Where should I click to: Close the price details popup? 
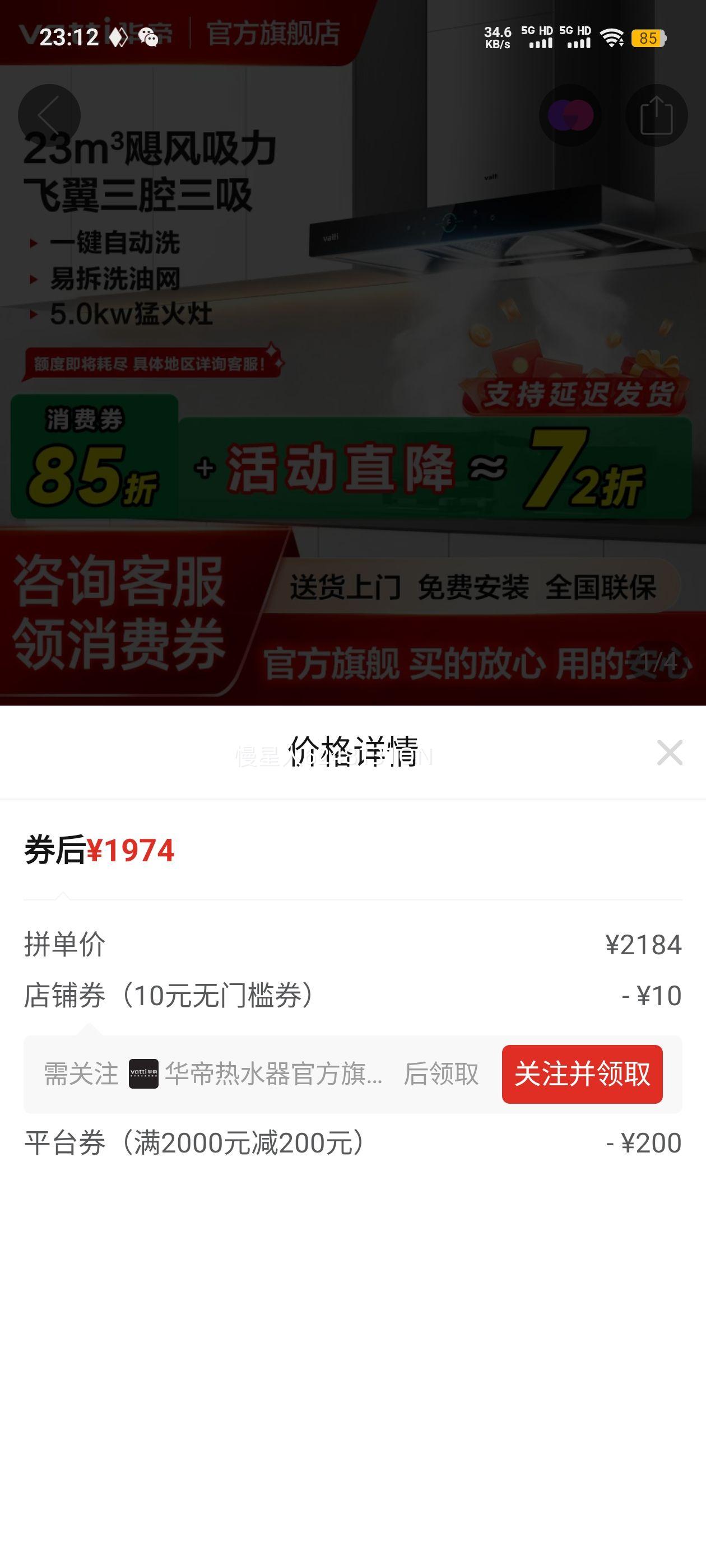[670, 753]
